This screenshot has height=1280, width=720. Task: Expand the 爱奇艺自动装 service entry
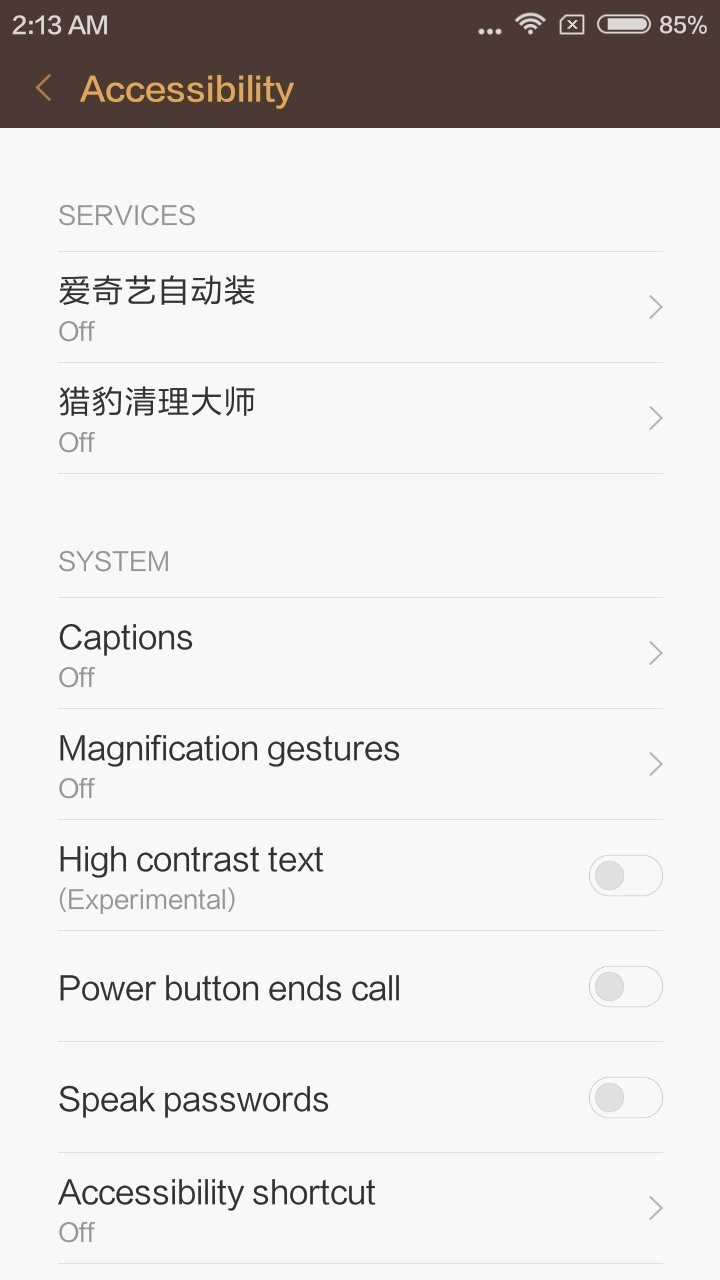point(655,307)
